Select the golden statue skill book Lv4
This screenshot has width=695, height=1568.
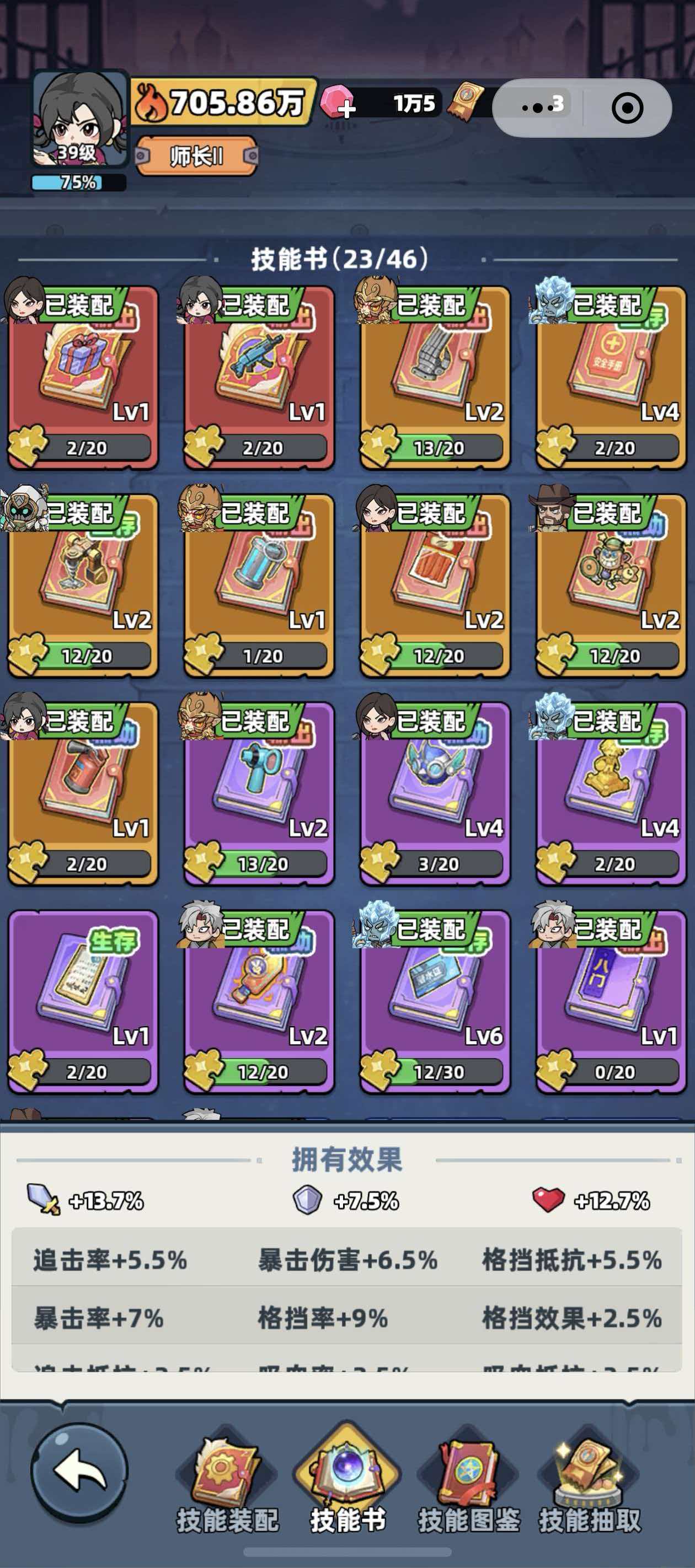[x=611, y=793]
